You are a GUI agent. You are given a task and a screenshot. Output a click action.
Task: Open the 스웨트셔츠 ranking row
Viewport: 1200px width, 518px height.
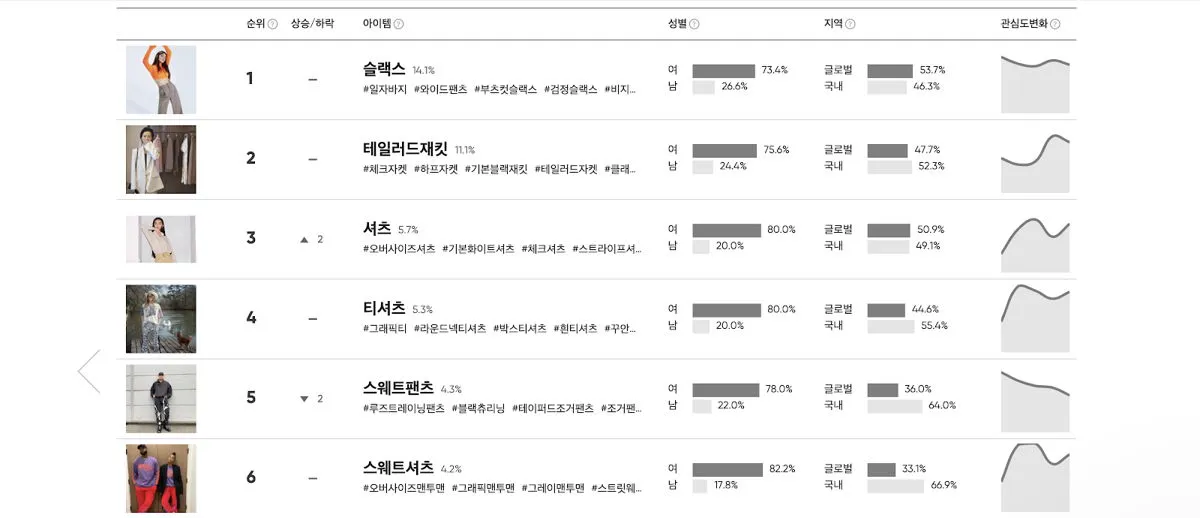click(x=596, y=478)
